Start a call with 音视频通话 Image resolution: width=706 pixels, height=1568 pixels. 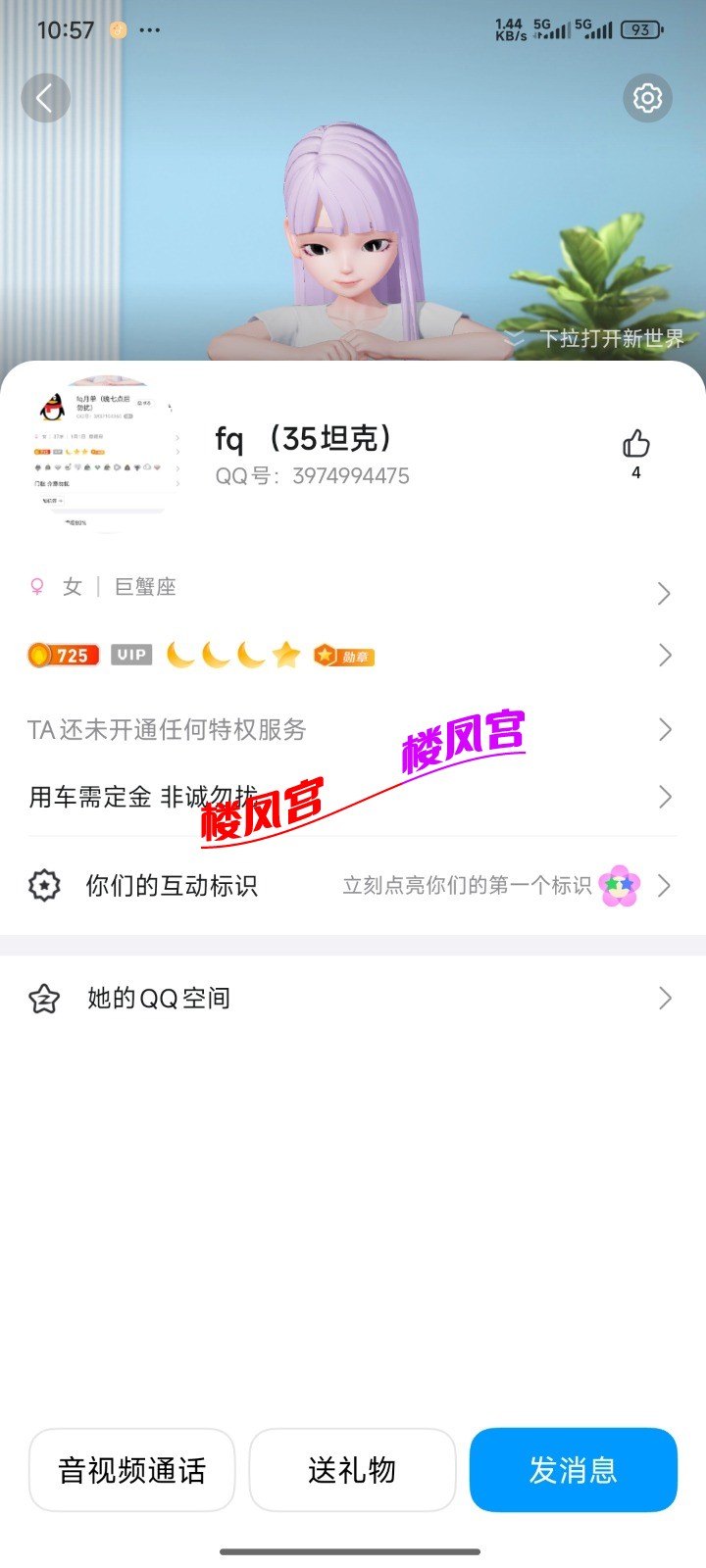[132, 1470]
